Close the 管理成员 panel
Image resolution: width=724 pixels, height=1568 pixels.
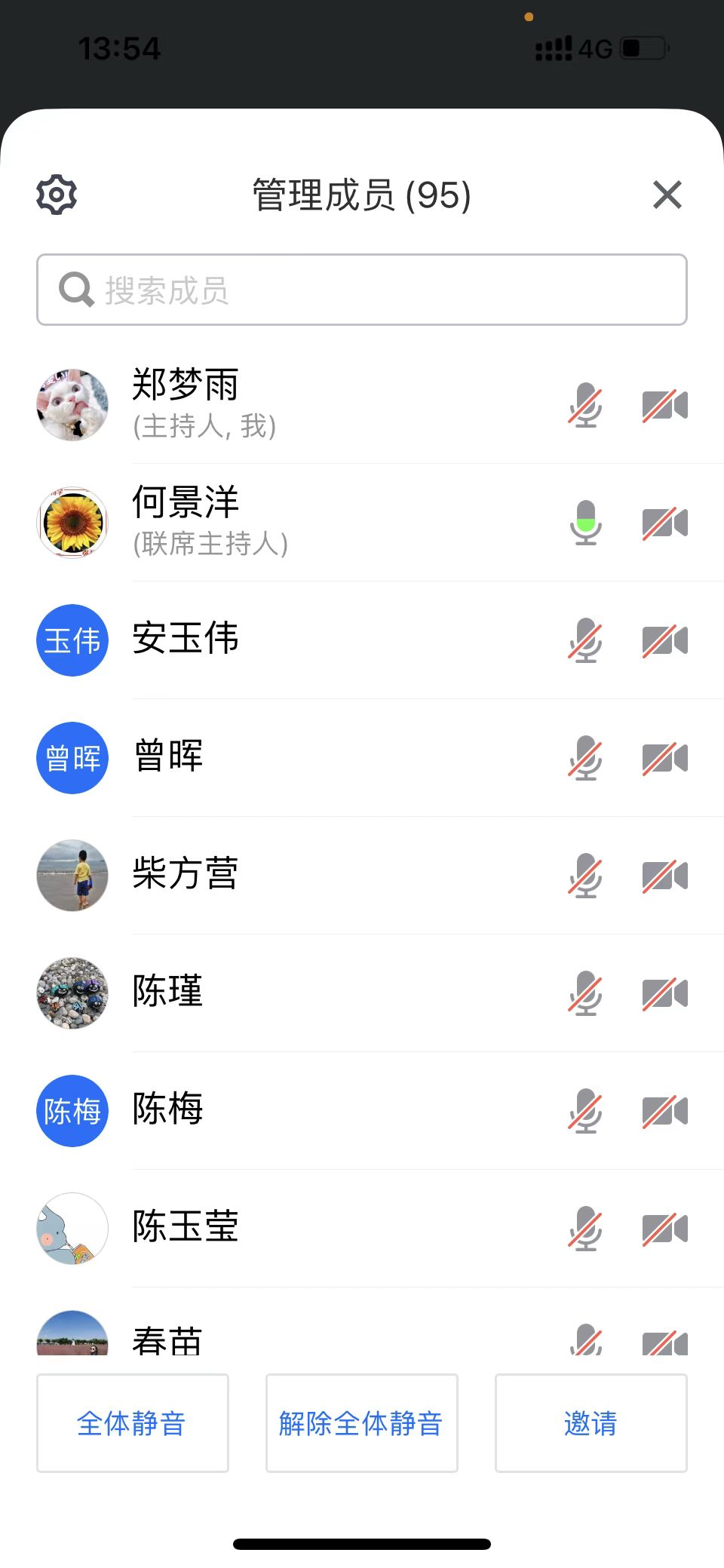click(667, 195)
